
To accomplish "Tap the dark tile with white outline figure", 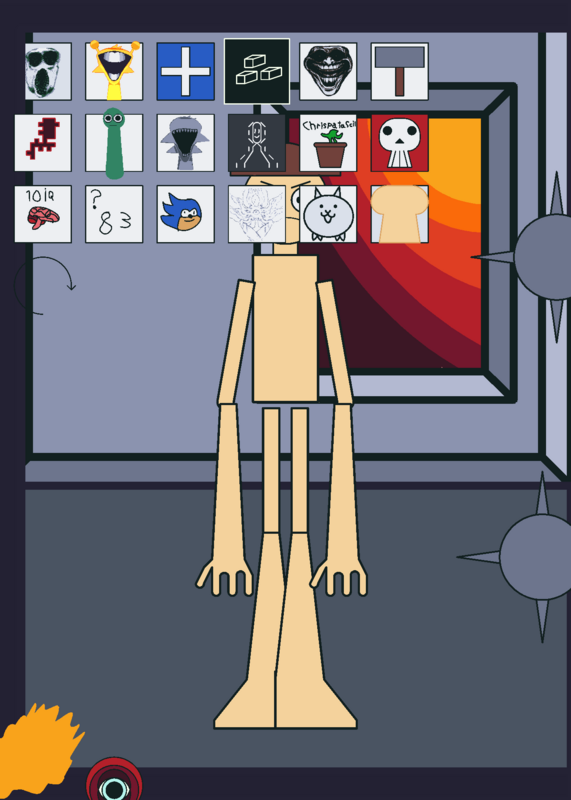I will pyautogui.click(x=257, y=143).
